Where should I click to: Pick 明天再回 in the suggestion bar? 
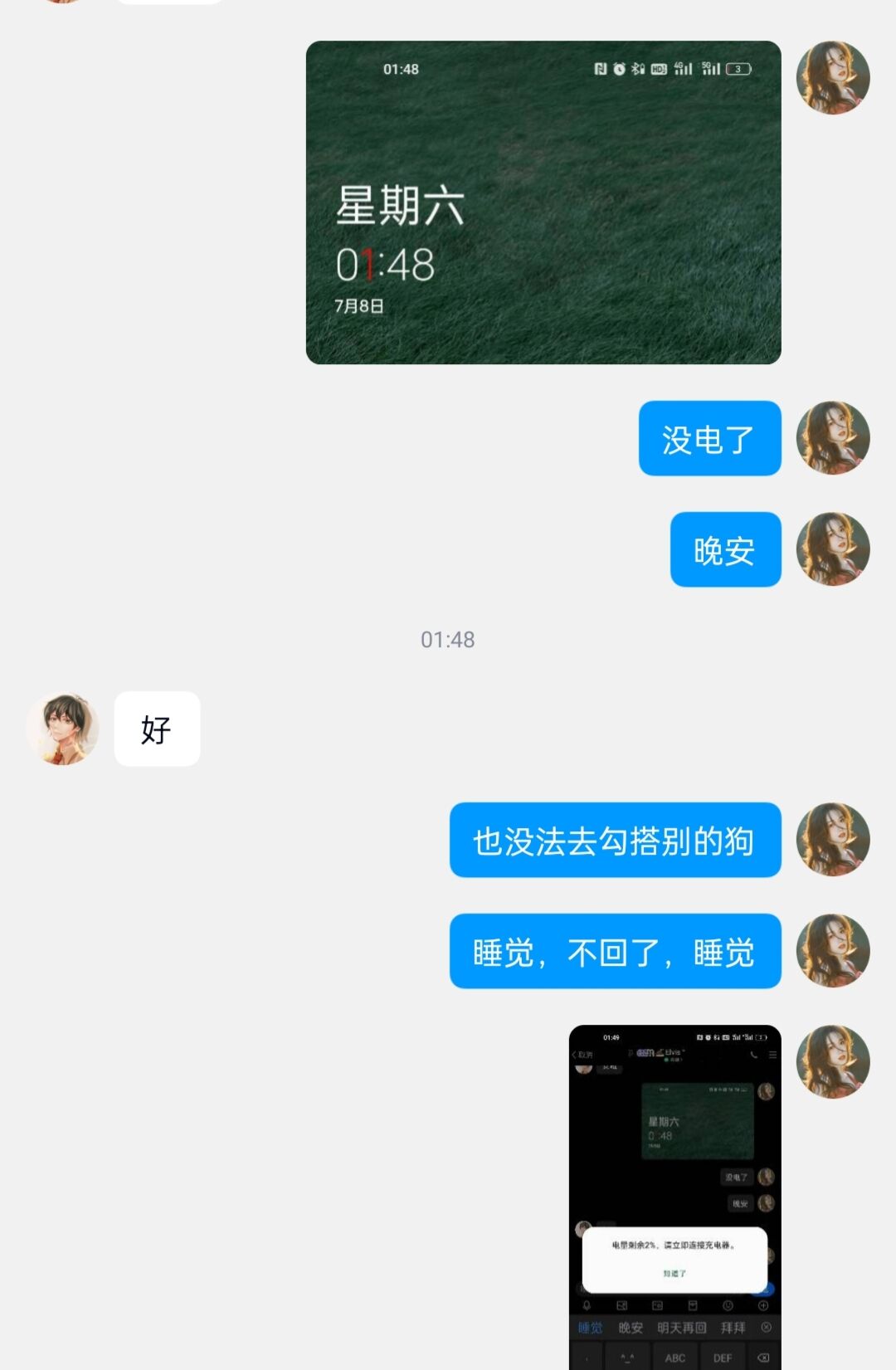point(681,1327)
